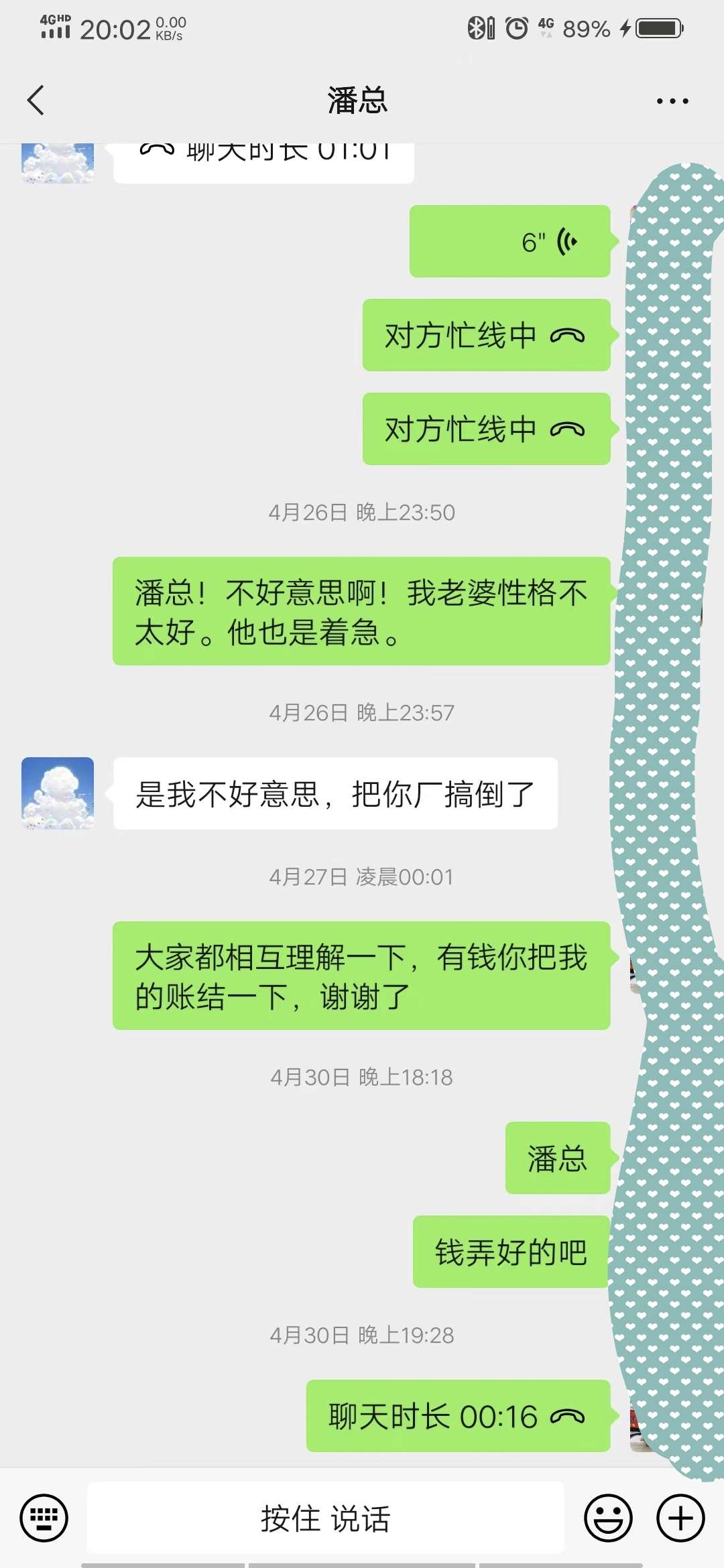The image size is (724, 1568).
Task: Call back via first 对方忙线中 bubble
Action: 485,335
